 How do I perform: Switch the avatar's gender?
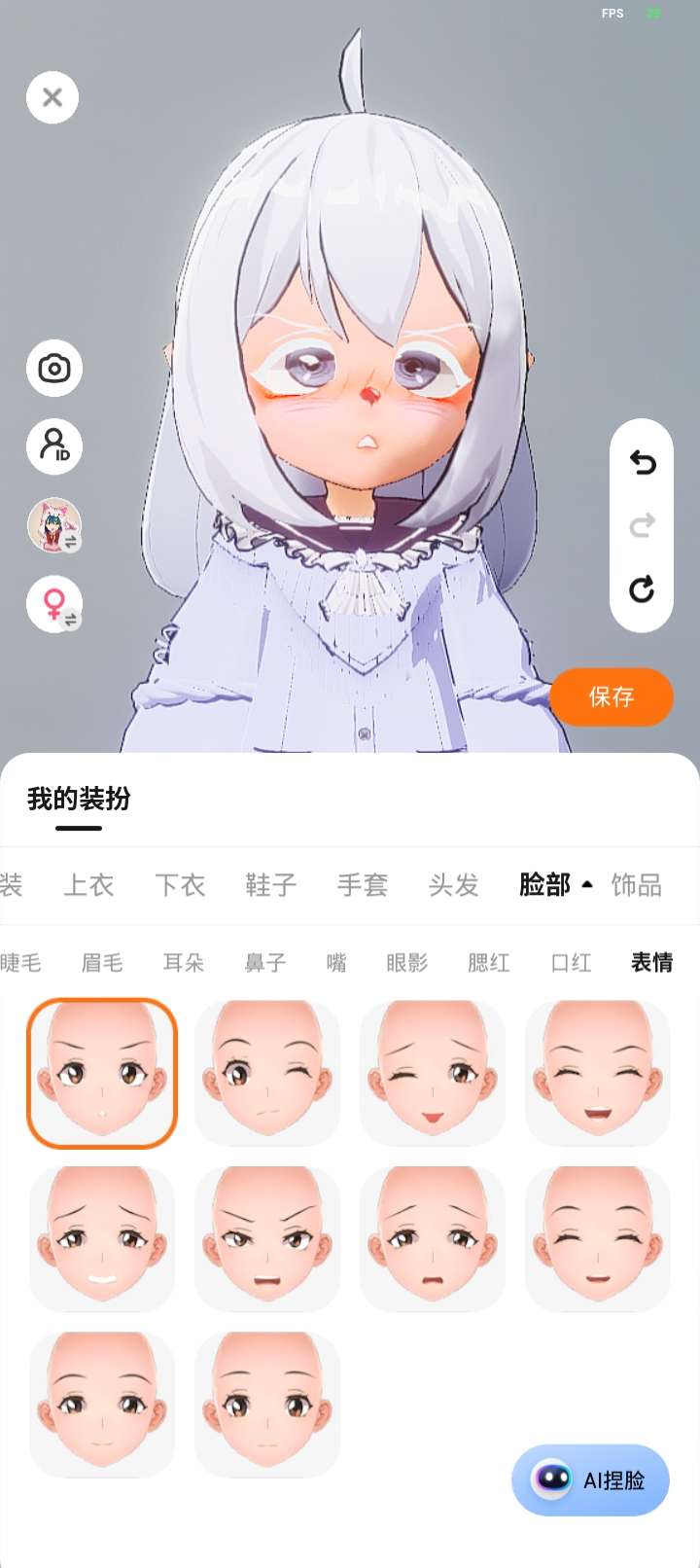[54, 604]
